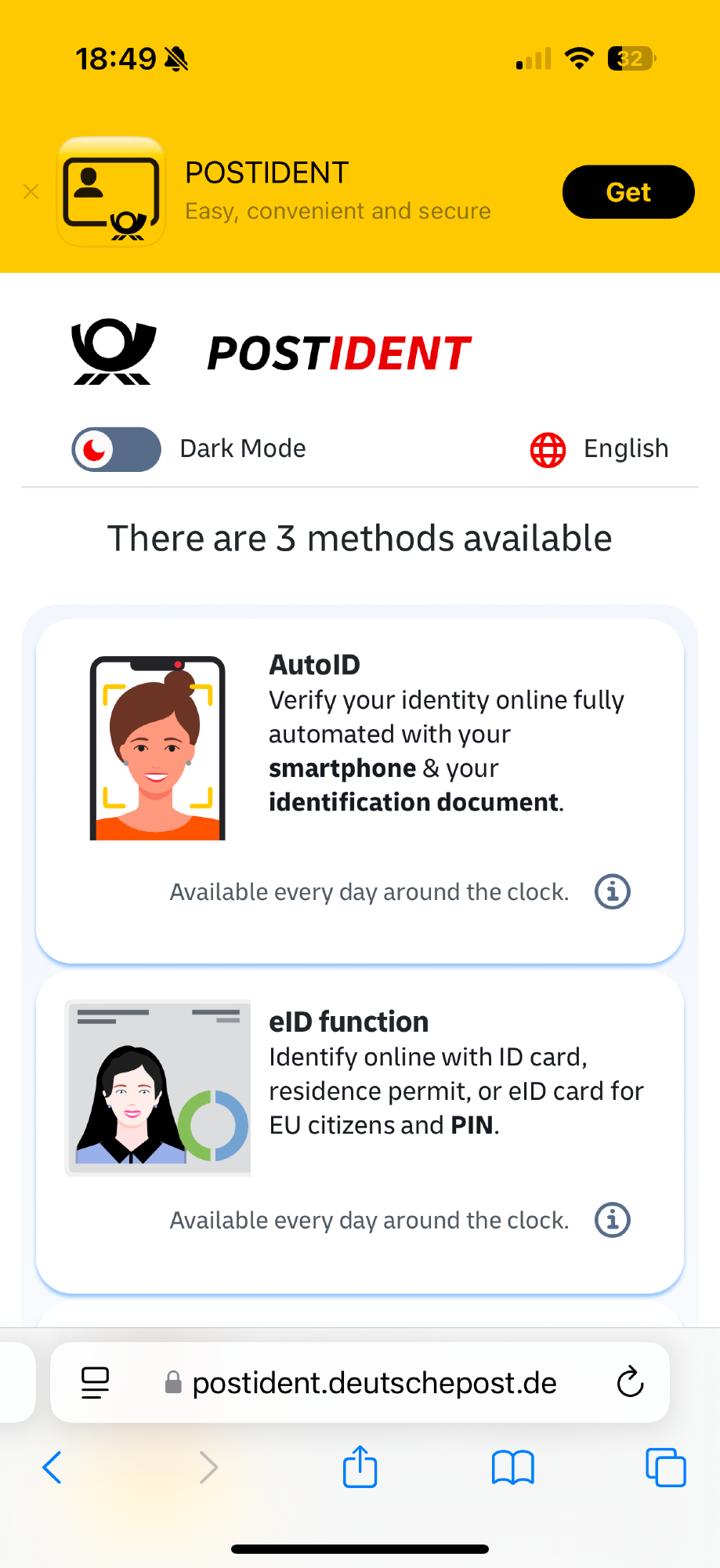This screenshot has width=720, height=1568.
Task: View all open tabs
Action: coord(665,1468)
